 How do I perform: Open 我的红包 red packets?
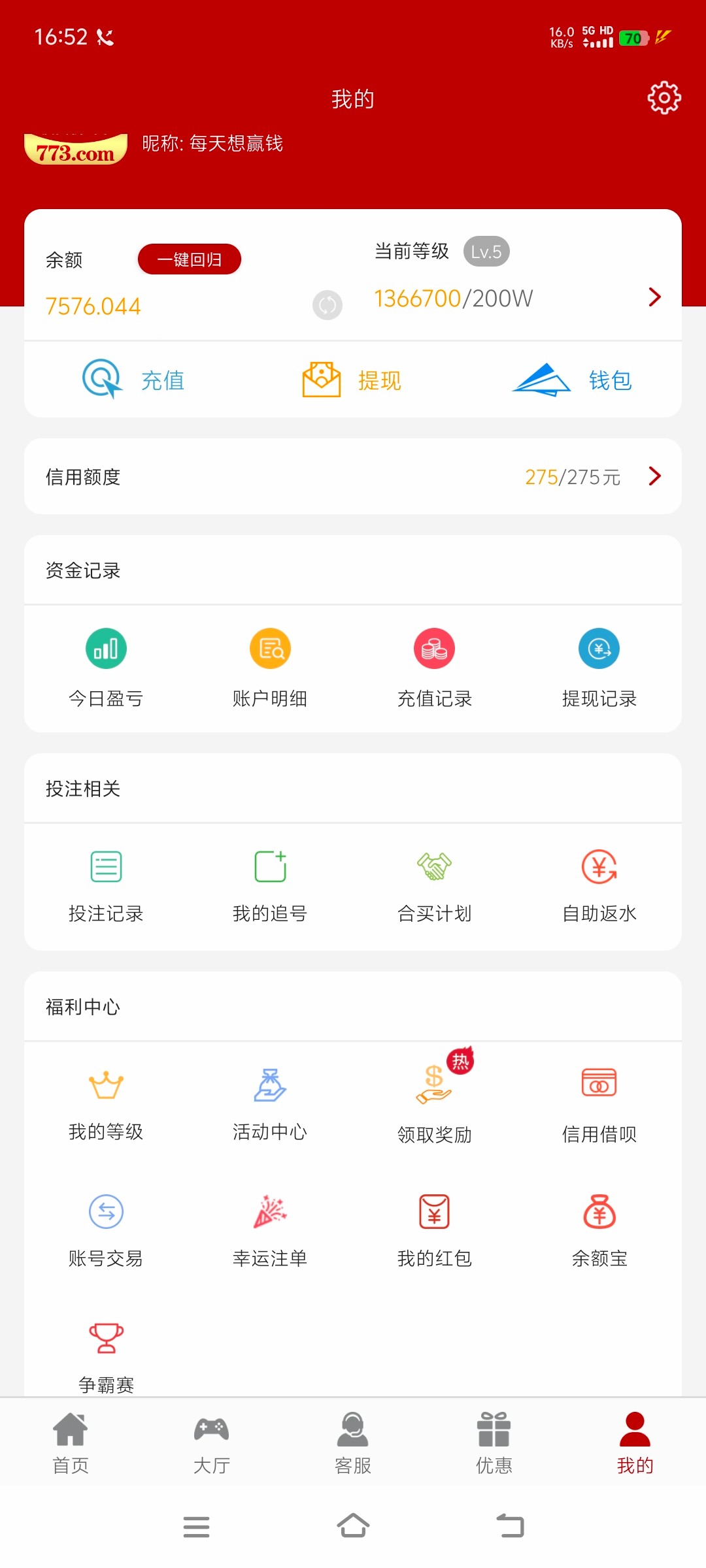click(435, 1230)
